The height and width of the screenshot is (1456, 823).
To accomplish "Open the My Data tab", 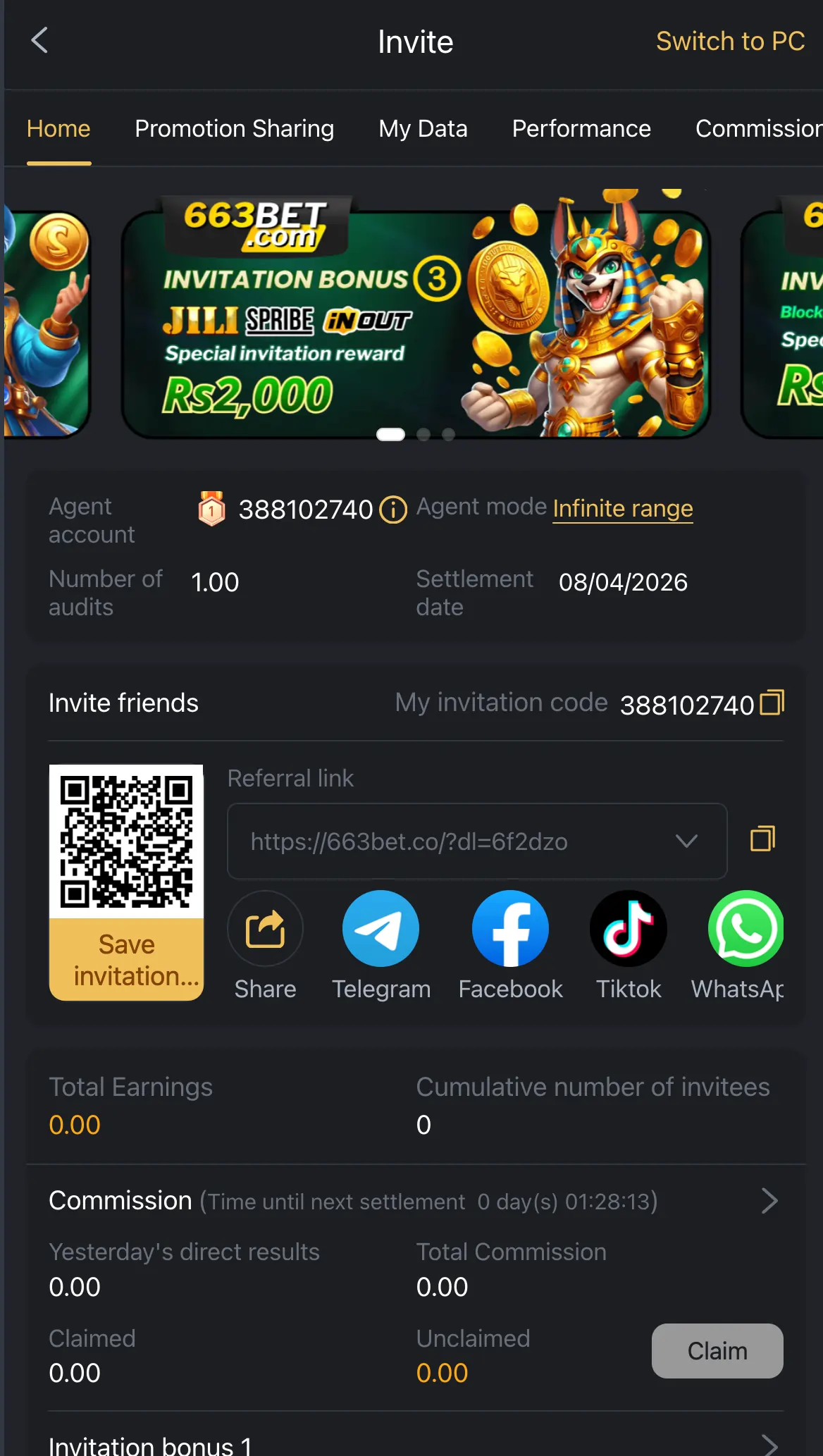I will pyautogui.click(x=422, y=128).
